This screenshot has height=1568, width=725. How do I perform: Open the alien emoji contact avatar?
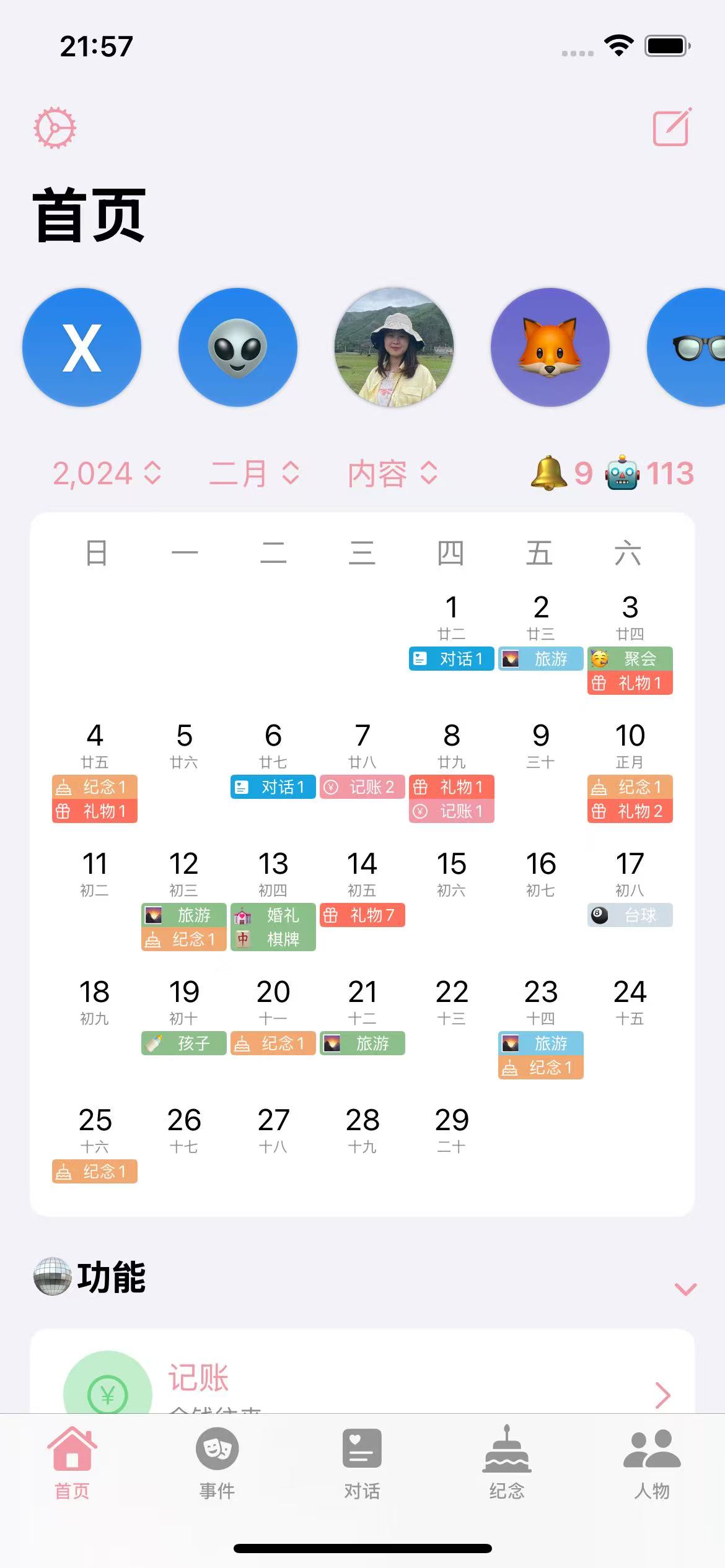[238, 347]
